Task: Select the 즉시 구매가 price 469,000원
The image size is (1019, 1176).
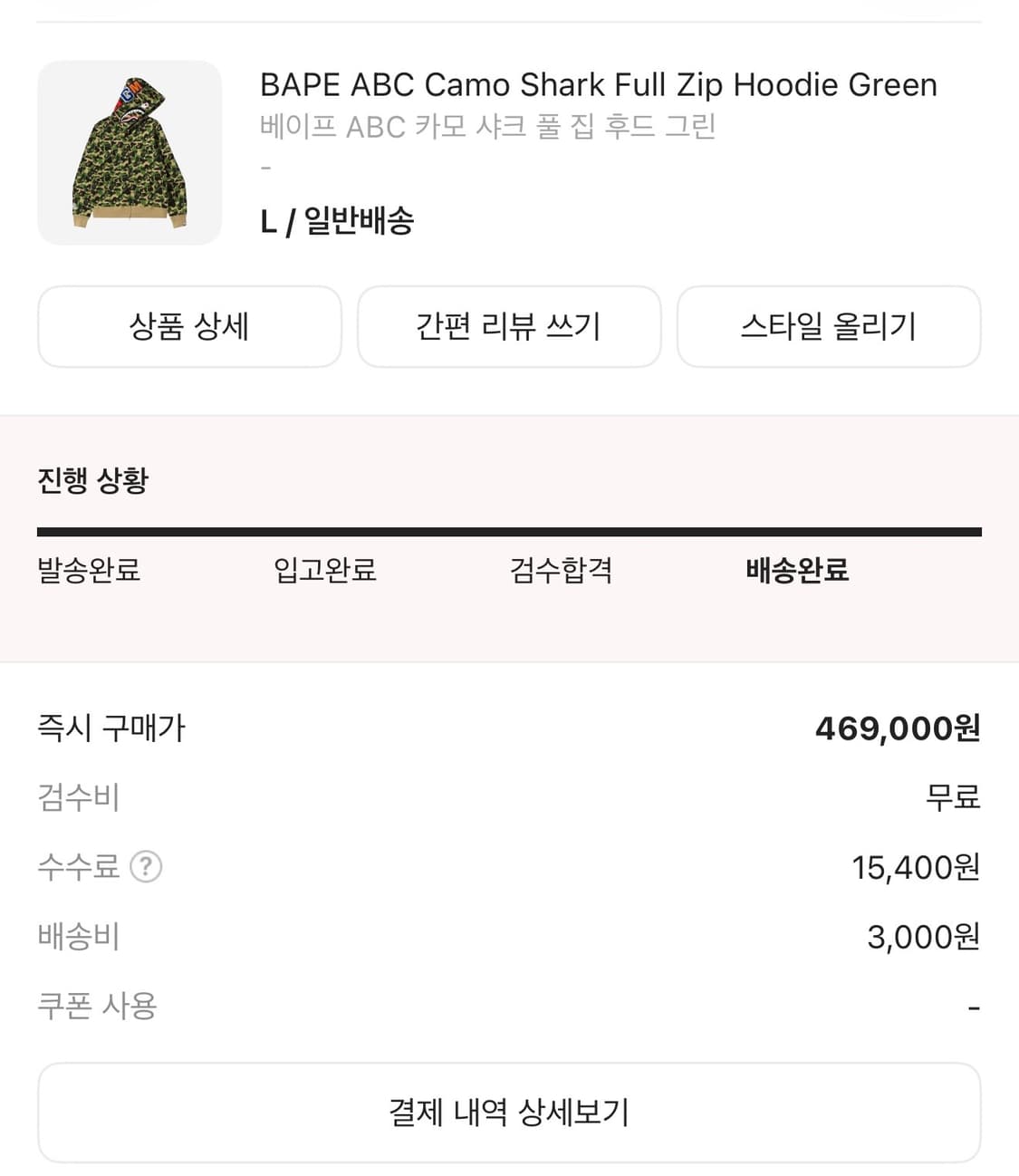Action: (x=509, y=728)
